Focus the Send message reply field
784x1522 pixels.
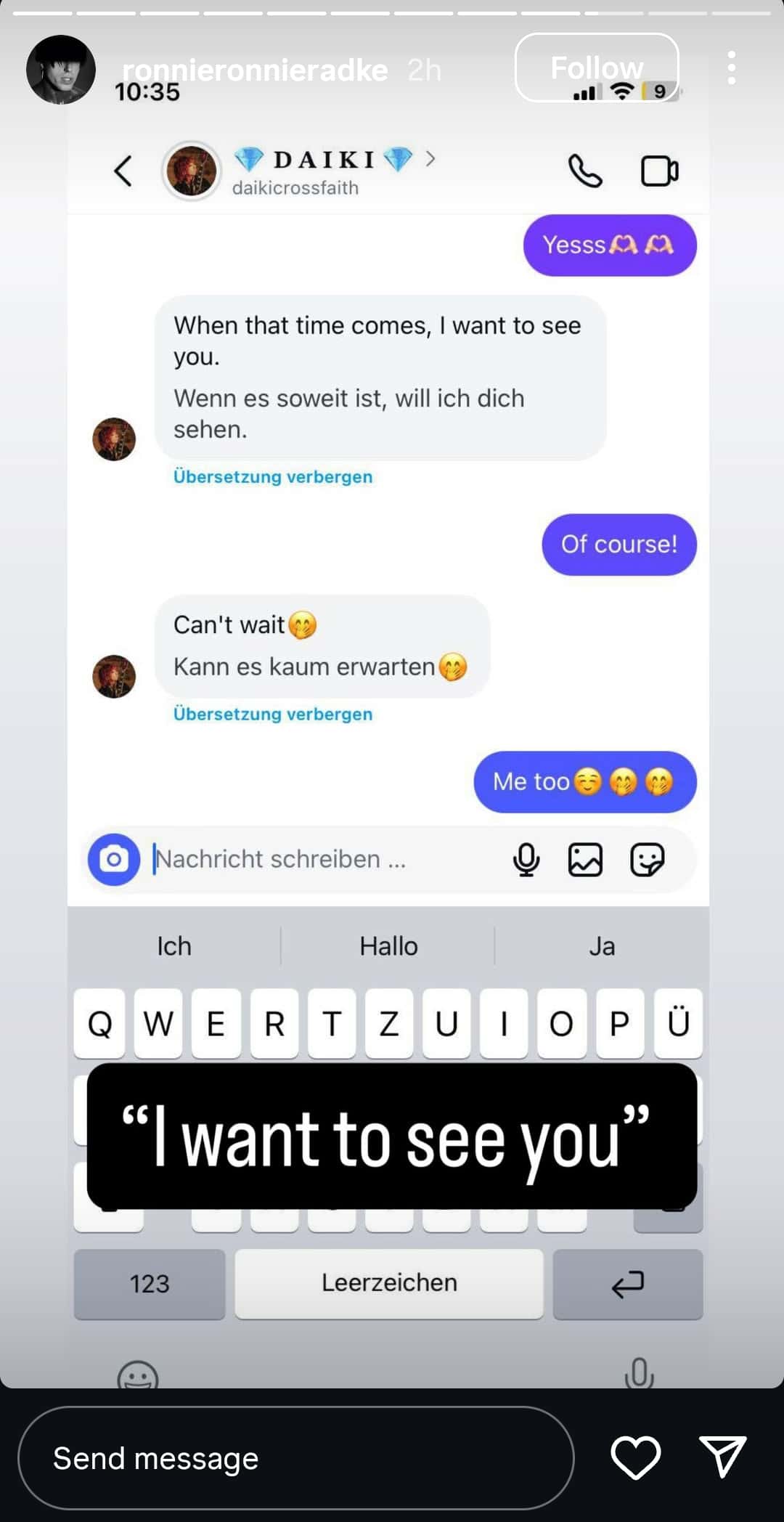pyautogui.click(x=295, y=1458)
